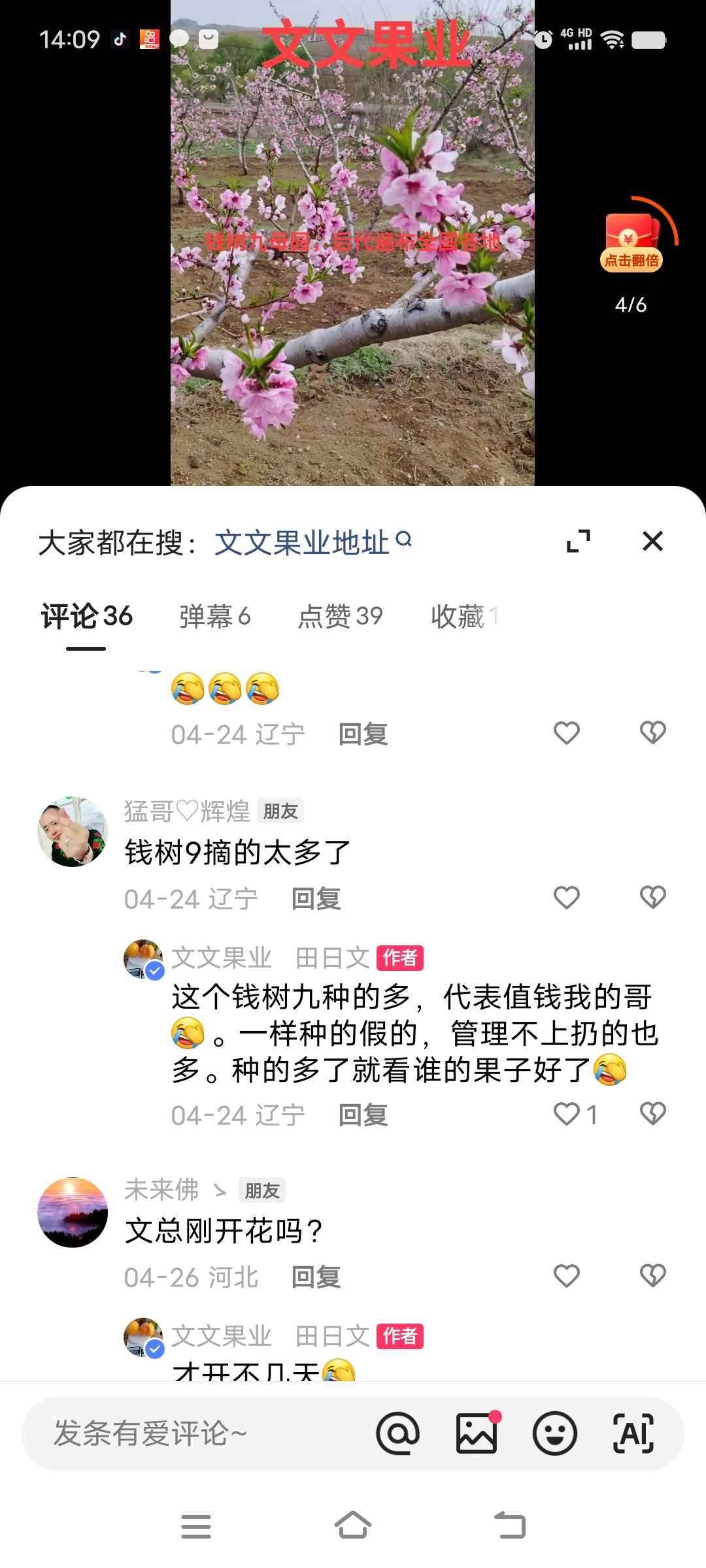Open the AI comment assistant icon
The width and height of the screenshot is (706, 1568).
pyautogui.click(x=633, y=1433)
